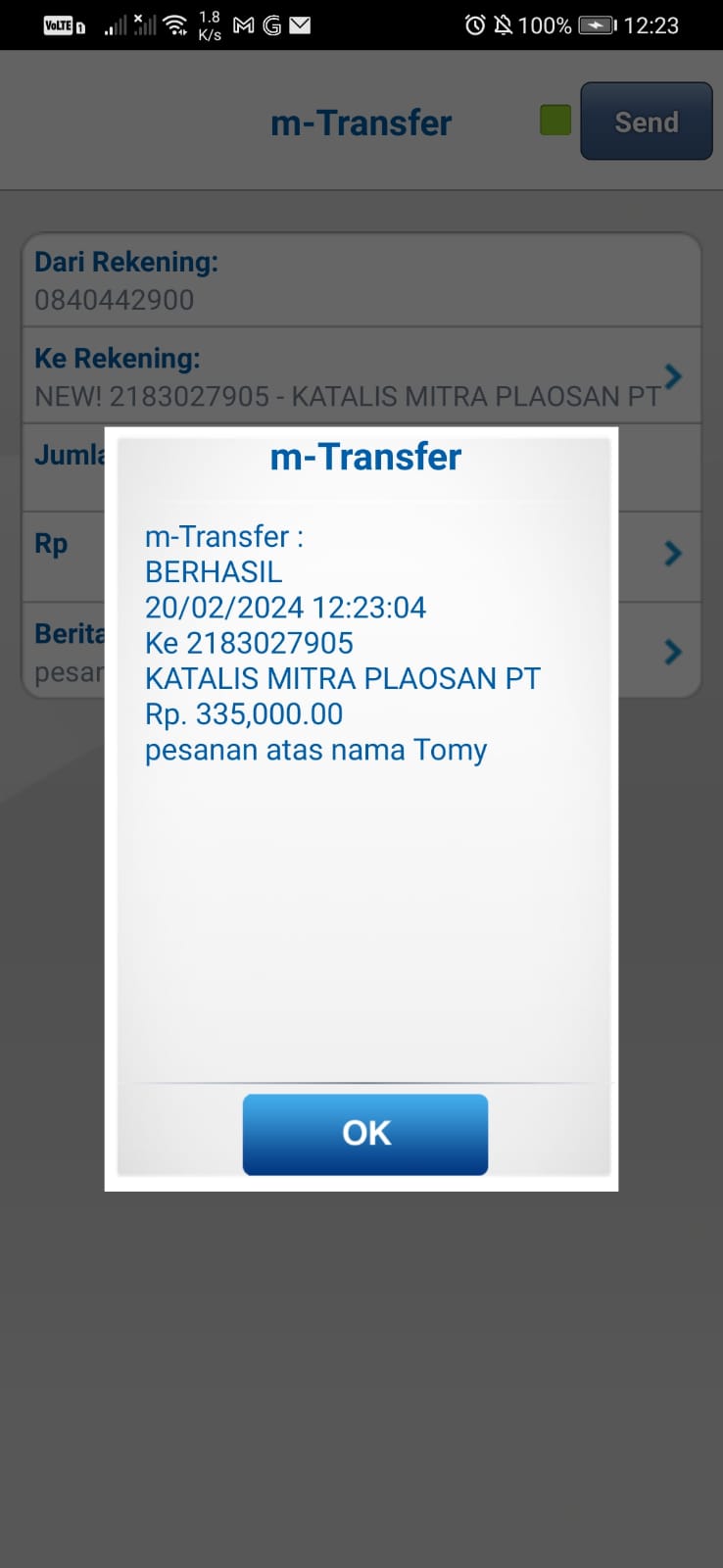
Task: Open the Rp amount field
Action: (x=361, y=556)
